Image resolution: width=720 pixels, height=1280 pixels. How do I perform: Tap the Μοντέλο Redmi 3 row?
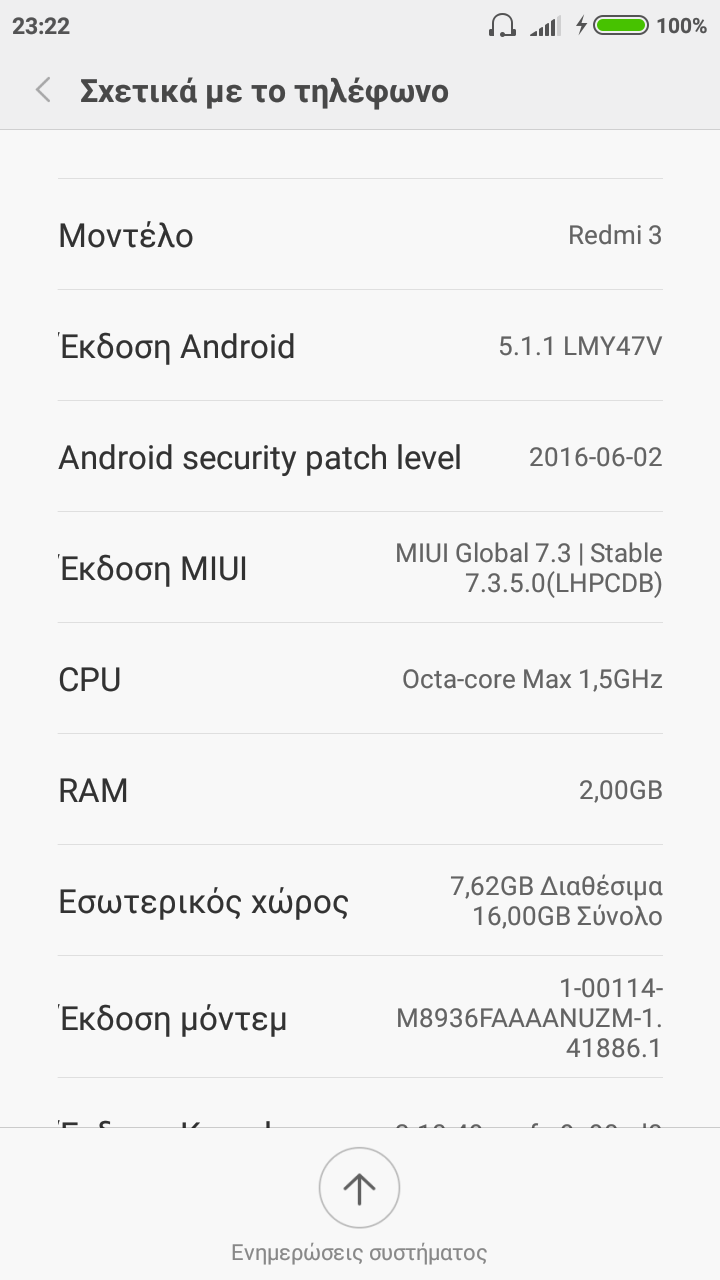click(x=360, y=235)
